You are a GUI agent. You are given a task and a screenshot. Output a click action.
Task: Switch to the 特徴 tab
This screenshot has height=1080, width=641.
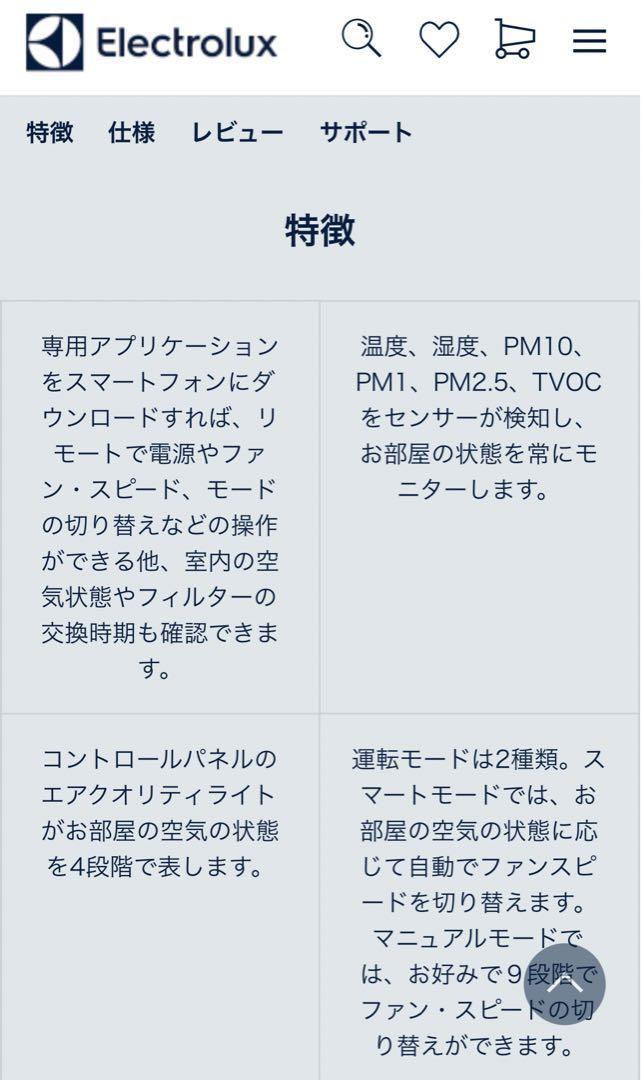[50, 132]
